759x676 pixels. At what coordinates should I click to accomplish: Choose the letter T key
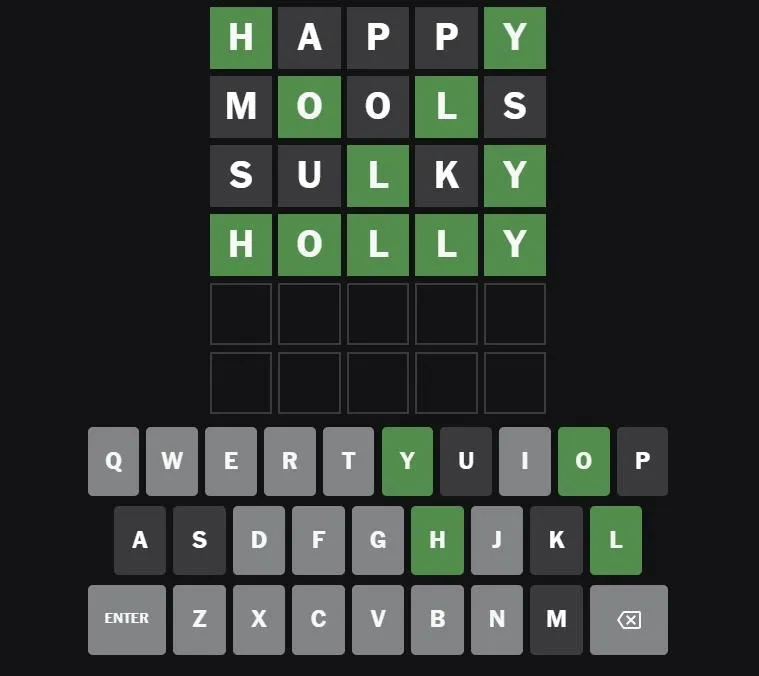coord(349,461)
